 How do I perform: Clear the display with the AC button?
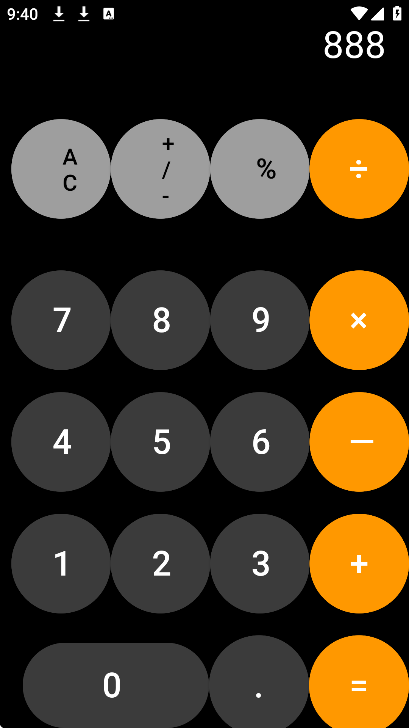pos(61,169)
